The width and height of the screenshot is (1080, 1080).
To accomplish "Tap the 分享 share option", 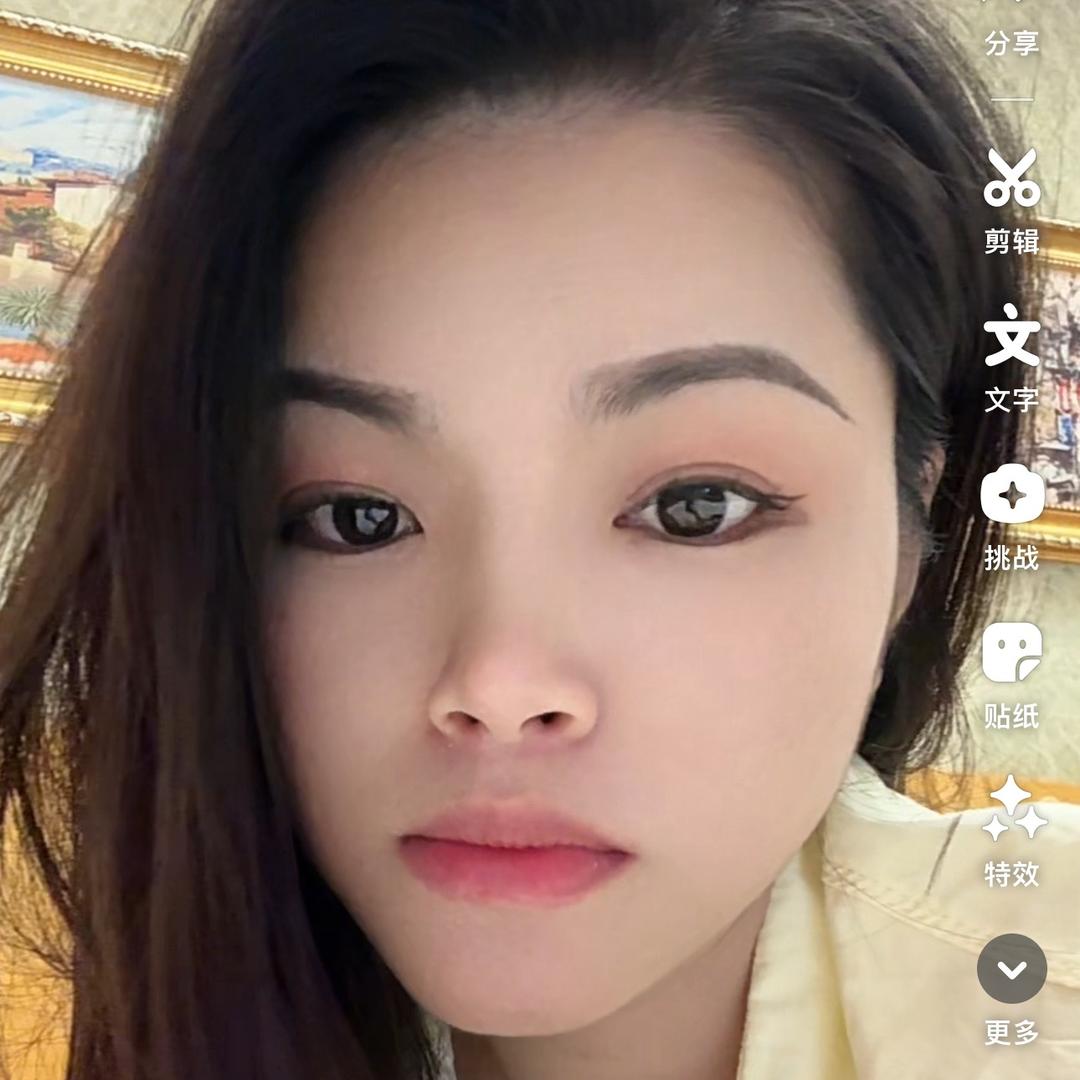I will click(1011, 30).
